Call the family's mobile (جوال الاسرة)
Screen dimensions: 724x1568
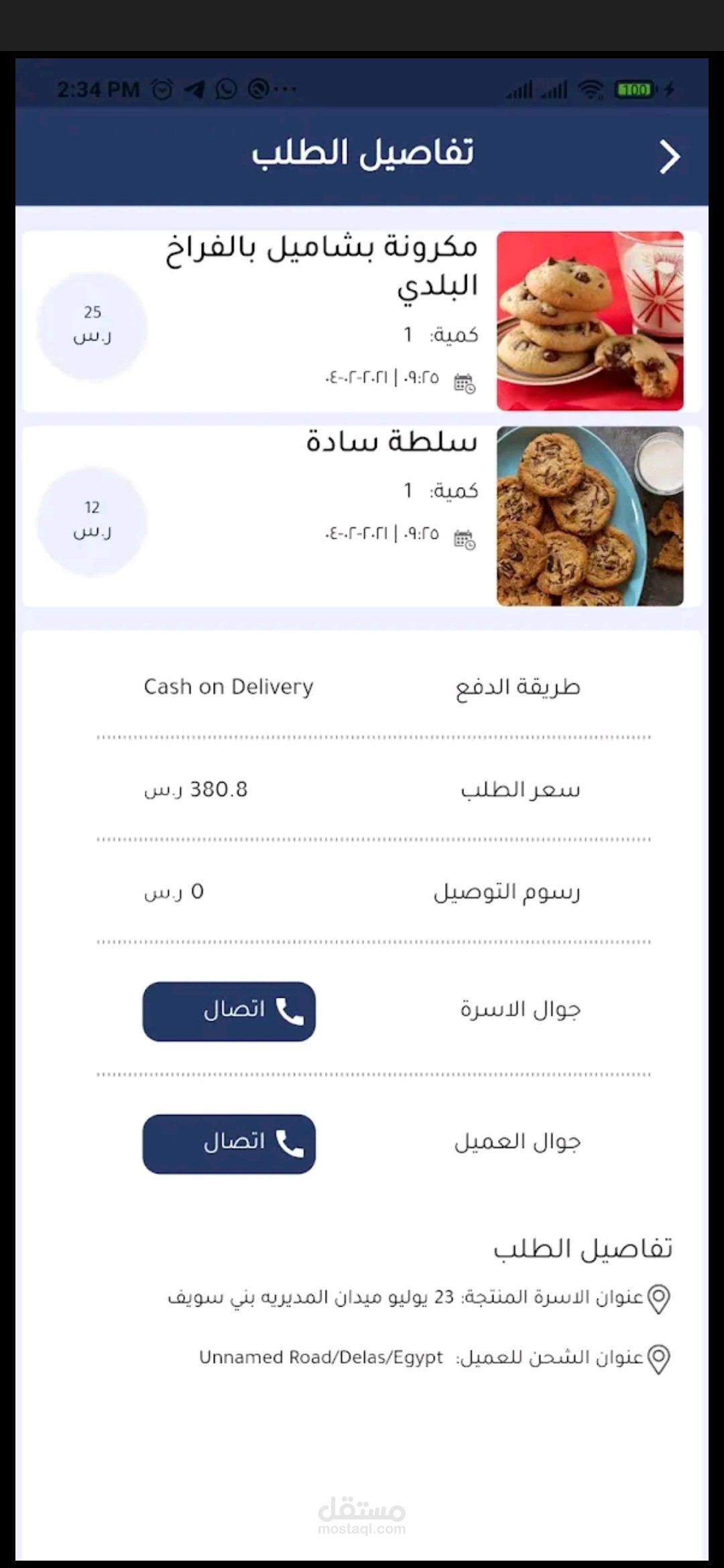(x=229, y=1011)
